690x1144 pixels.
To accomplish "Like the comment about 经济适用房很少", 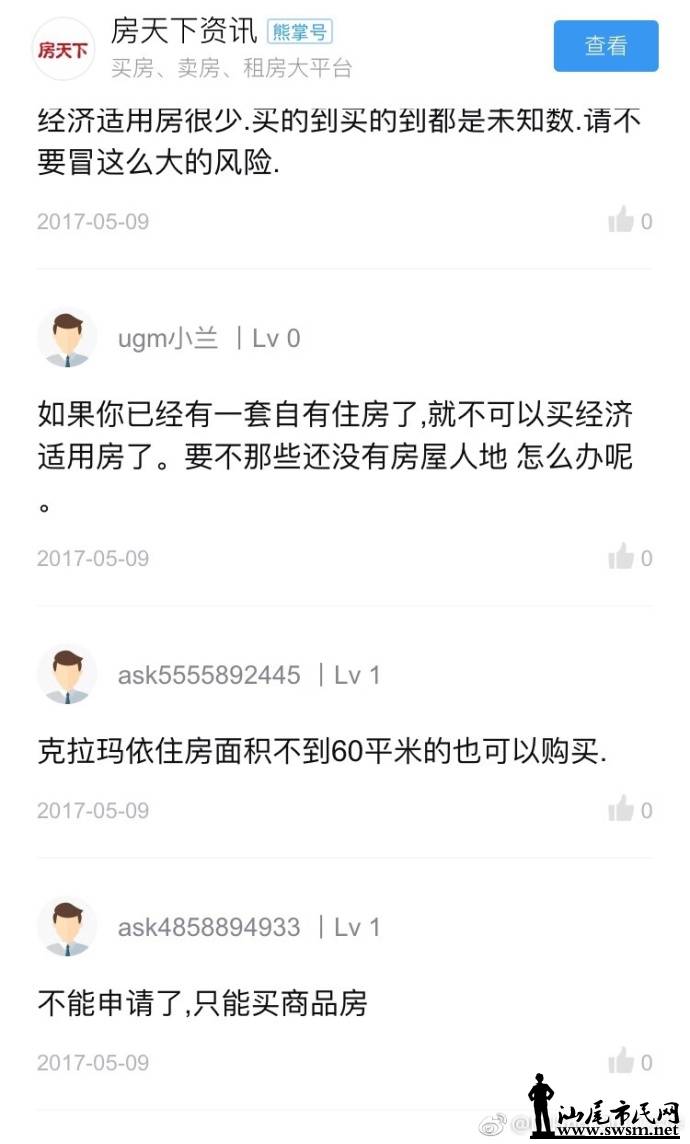I will click(622, 220).
